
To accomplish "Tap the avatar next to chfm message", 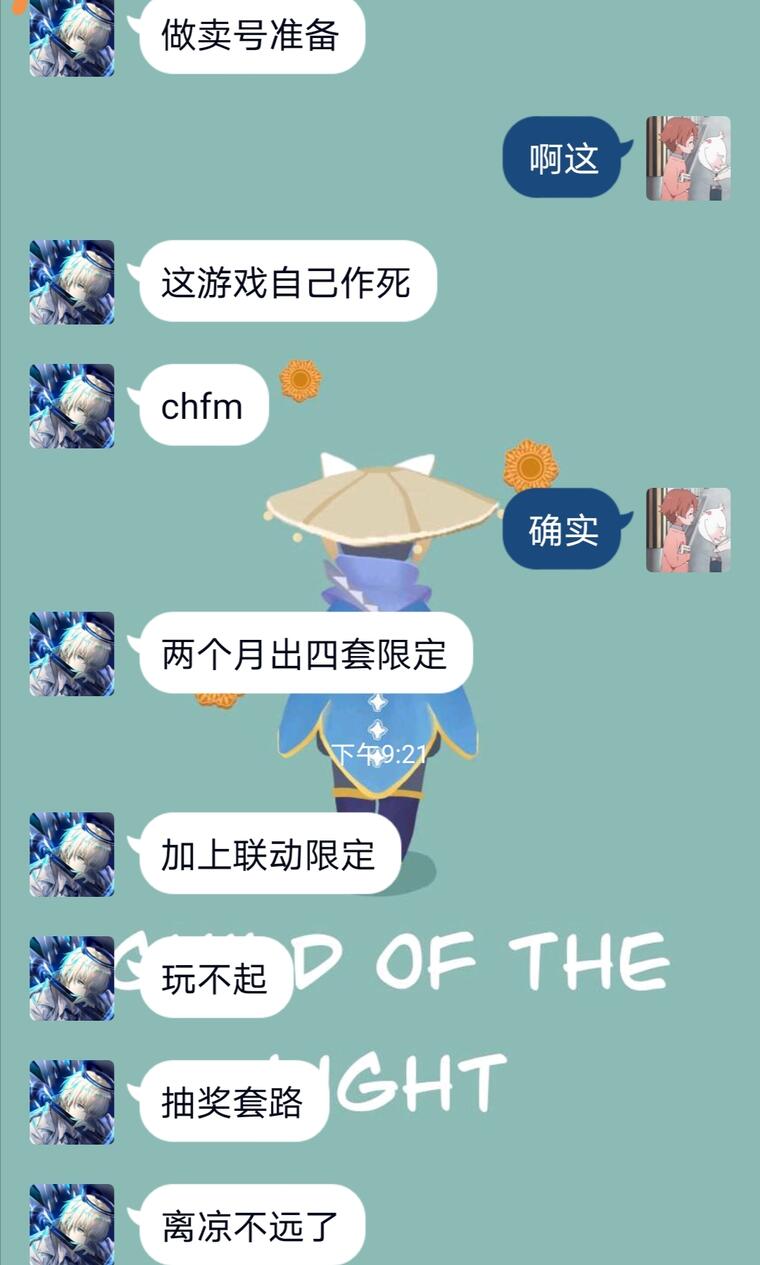I will pos(72,406).
